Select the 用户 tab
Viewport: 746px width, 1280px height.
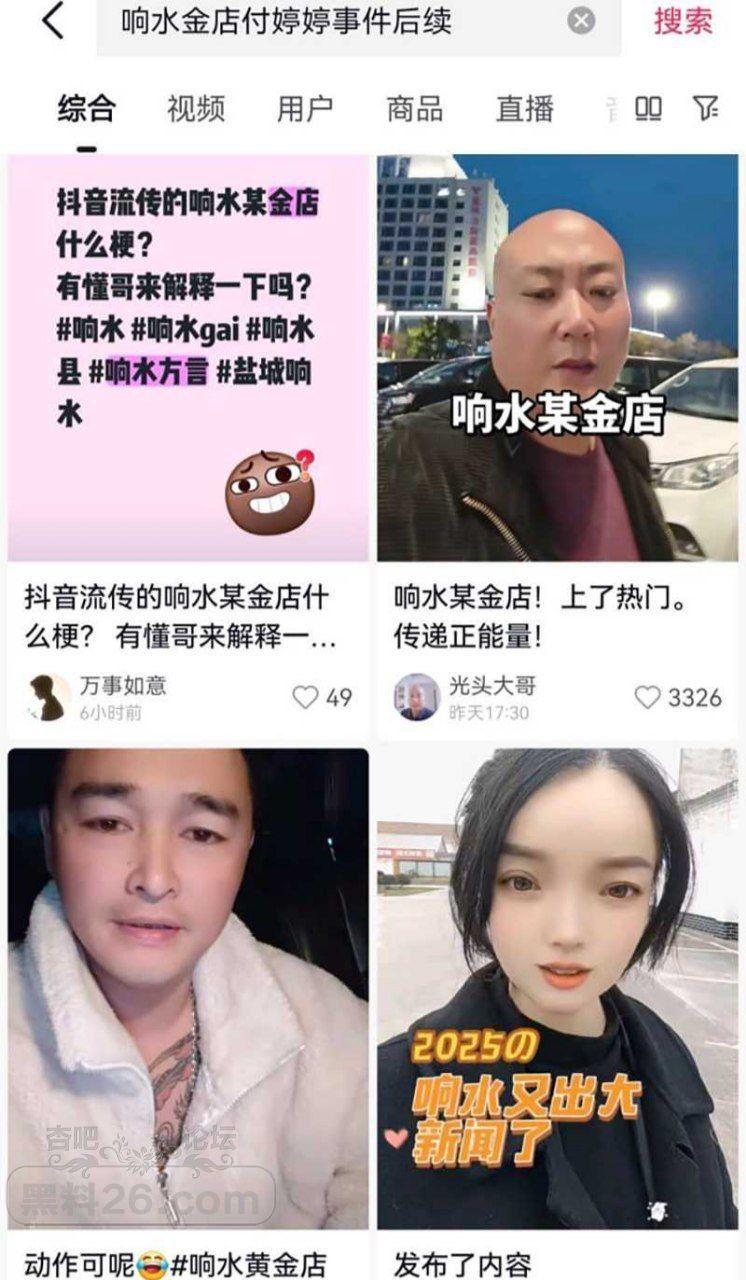pos(305,108)
